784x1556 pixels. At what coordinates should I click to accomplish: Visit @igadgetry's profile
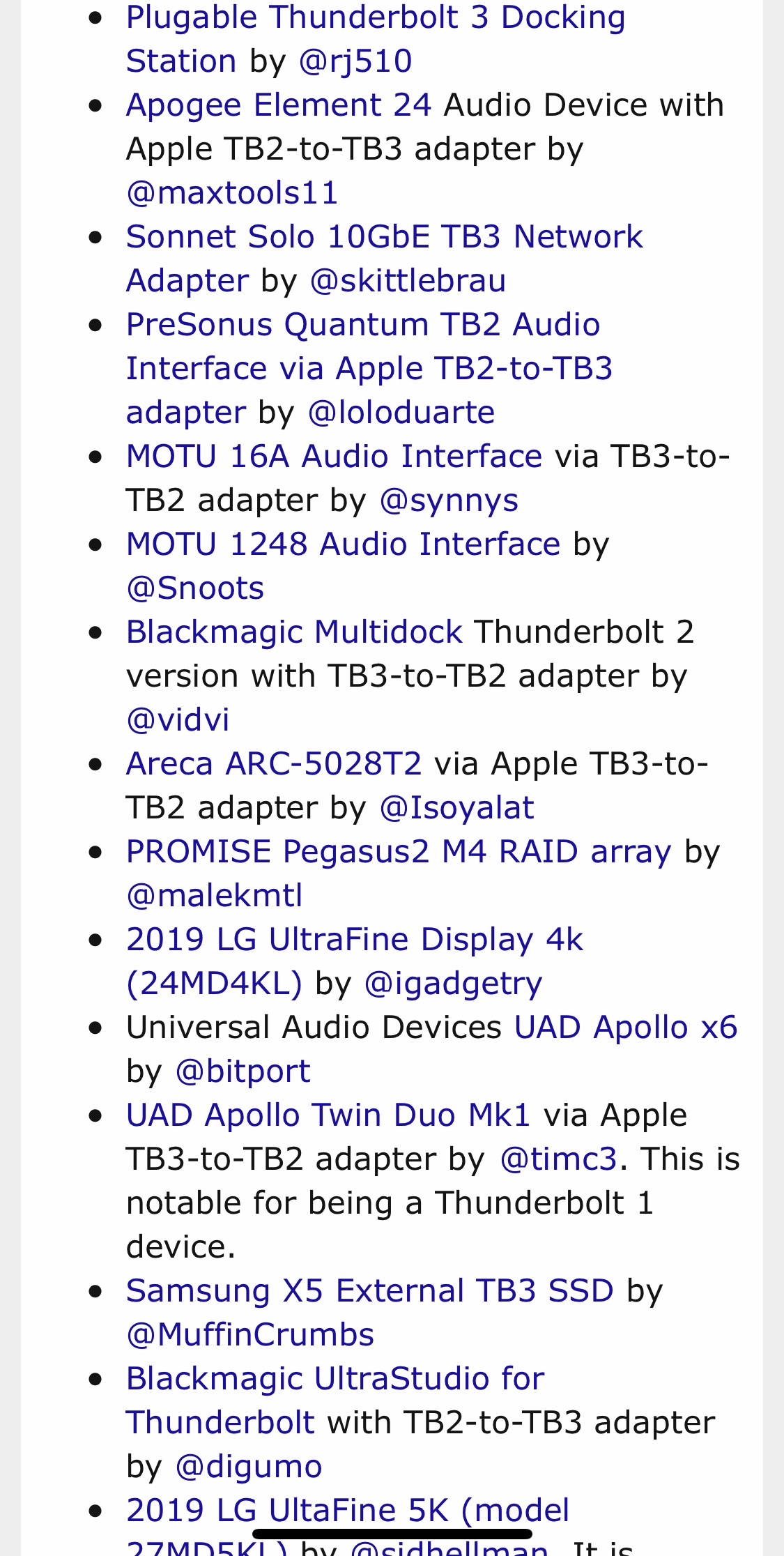point(453,984)
